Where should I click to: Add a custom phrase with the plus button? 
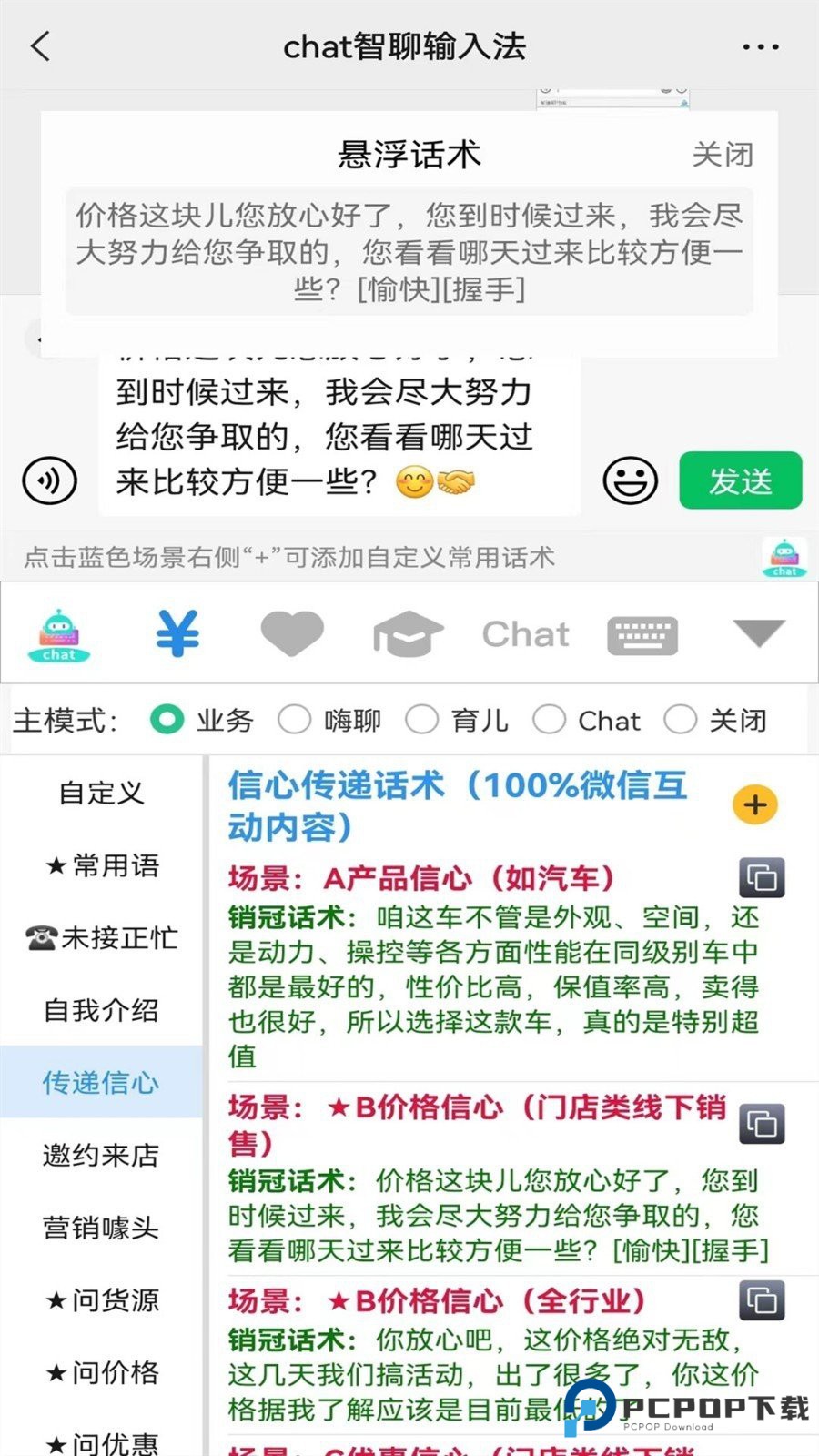click(753, 804)
